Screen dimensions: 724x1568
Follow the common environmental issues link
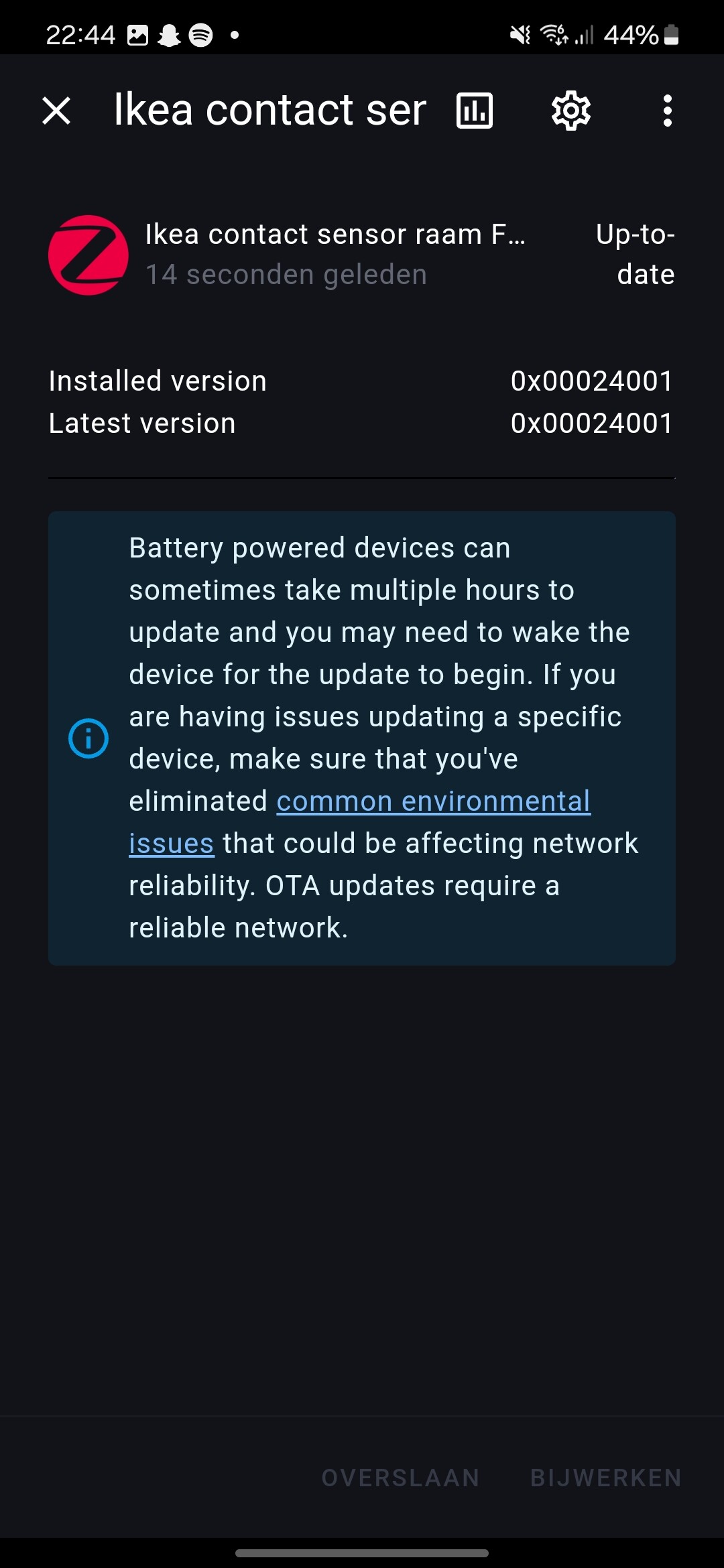[x=433, y=802]
